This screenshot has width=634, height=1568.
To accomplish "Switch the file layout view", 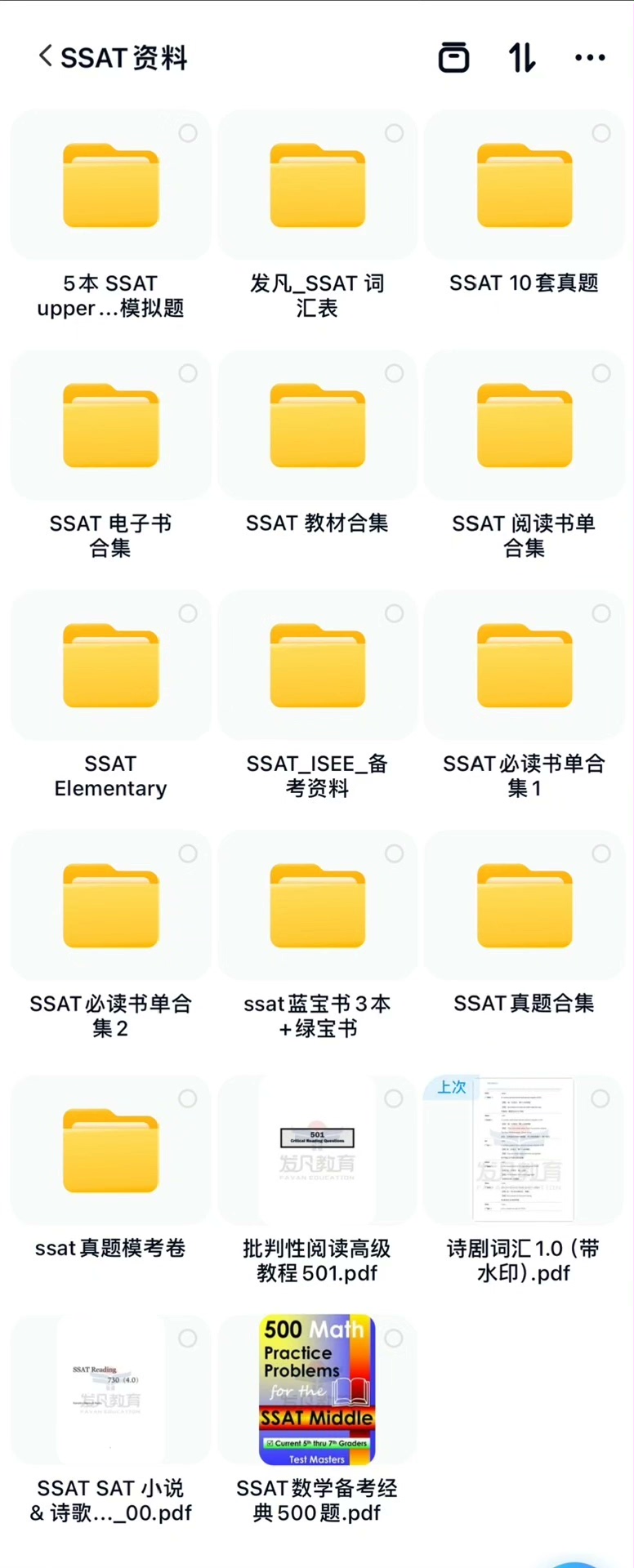I will click(x=453, y=57).
